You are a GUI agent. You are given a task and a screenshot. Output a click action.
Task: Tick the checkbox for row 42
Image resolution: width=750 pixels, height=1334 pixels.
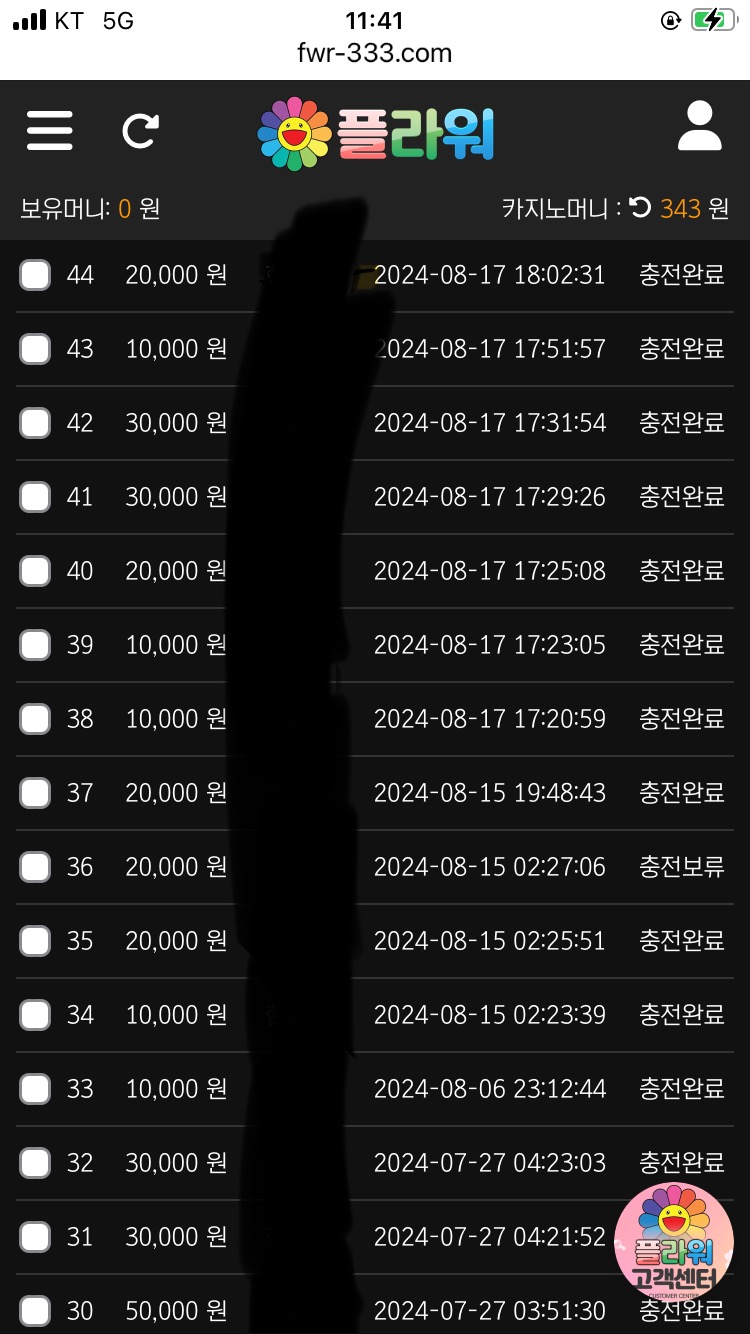click(35, 423)
